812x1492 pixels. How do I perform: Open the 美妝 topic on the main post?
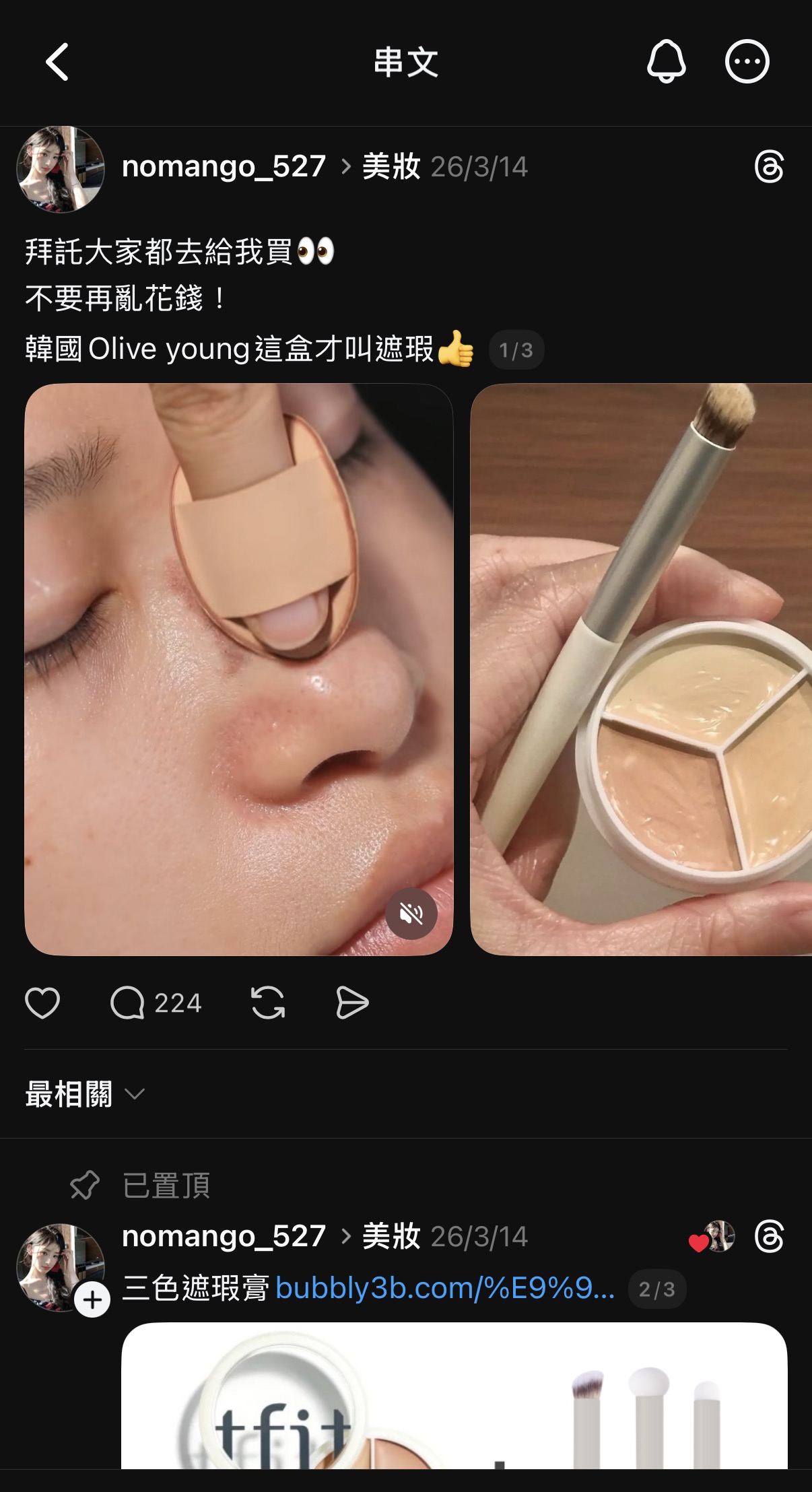click(391, 166)
